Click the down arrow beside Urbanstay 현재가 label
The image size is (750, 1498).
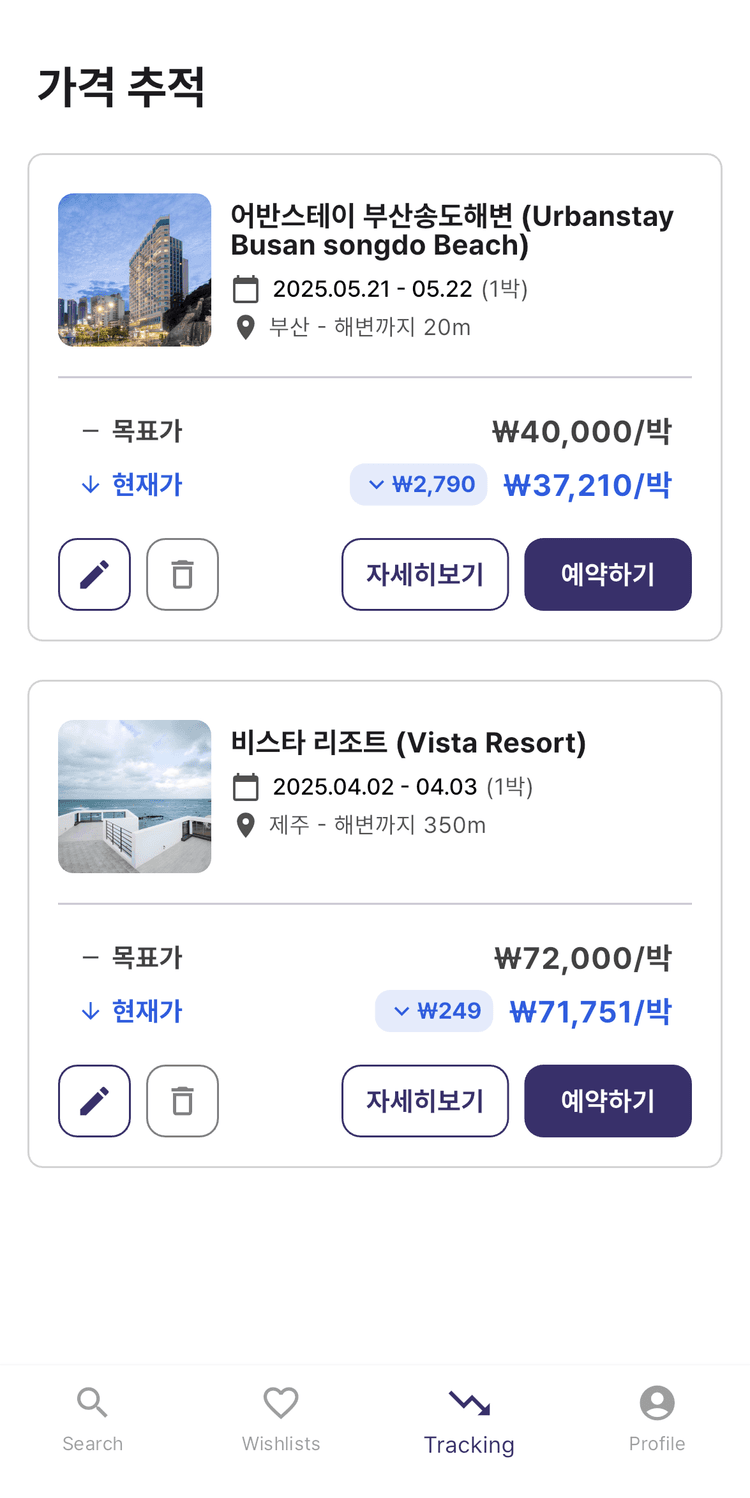[x=88, y=484]
